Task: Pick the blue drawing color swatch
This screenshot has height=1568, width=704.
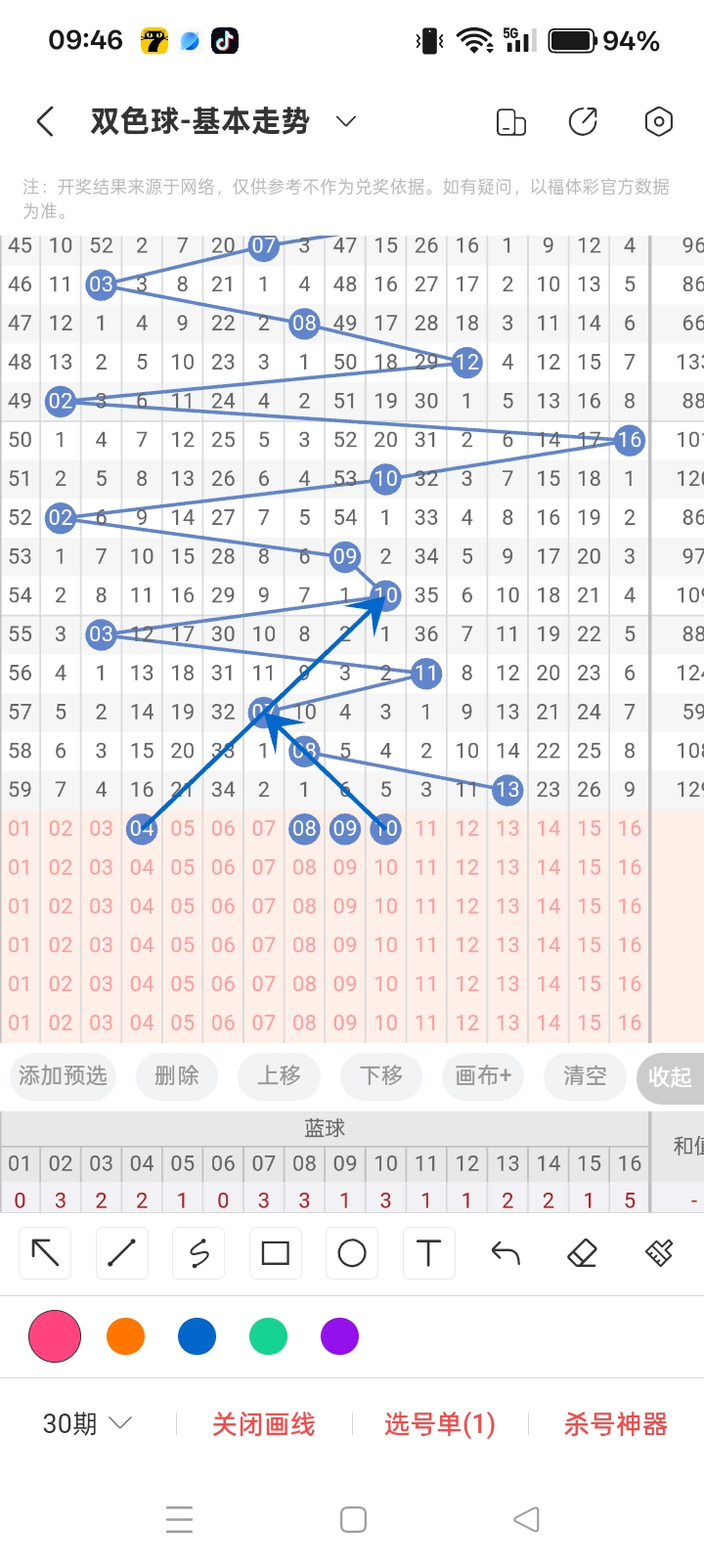Action: [x=197, y=1335]
